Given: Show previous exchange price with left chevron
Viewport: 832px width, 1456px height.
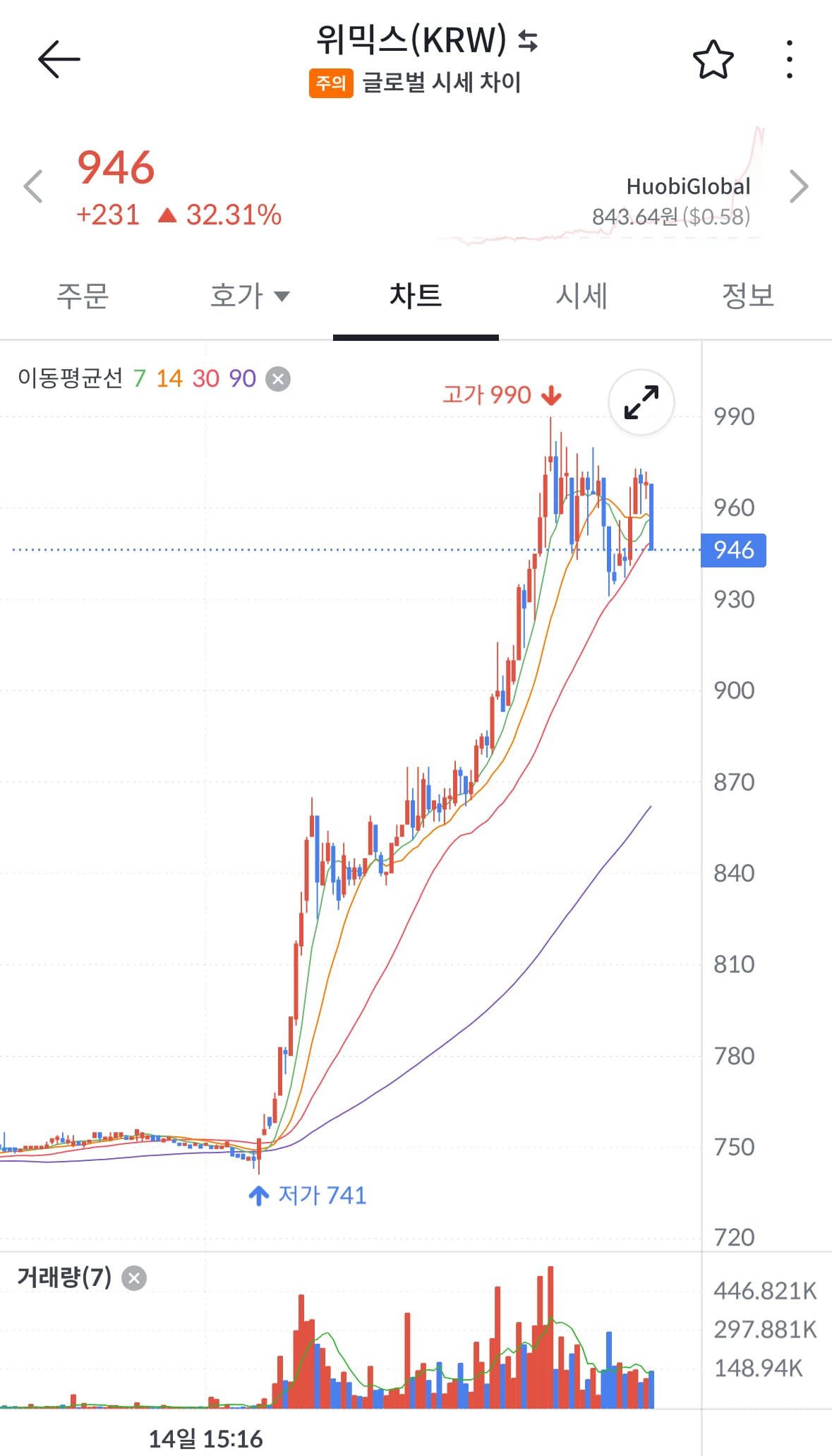Looking at the screenshot, I should pyautogui.click(x=33, y=187).
